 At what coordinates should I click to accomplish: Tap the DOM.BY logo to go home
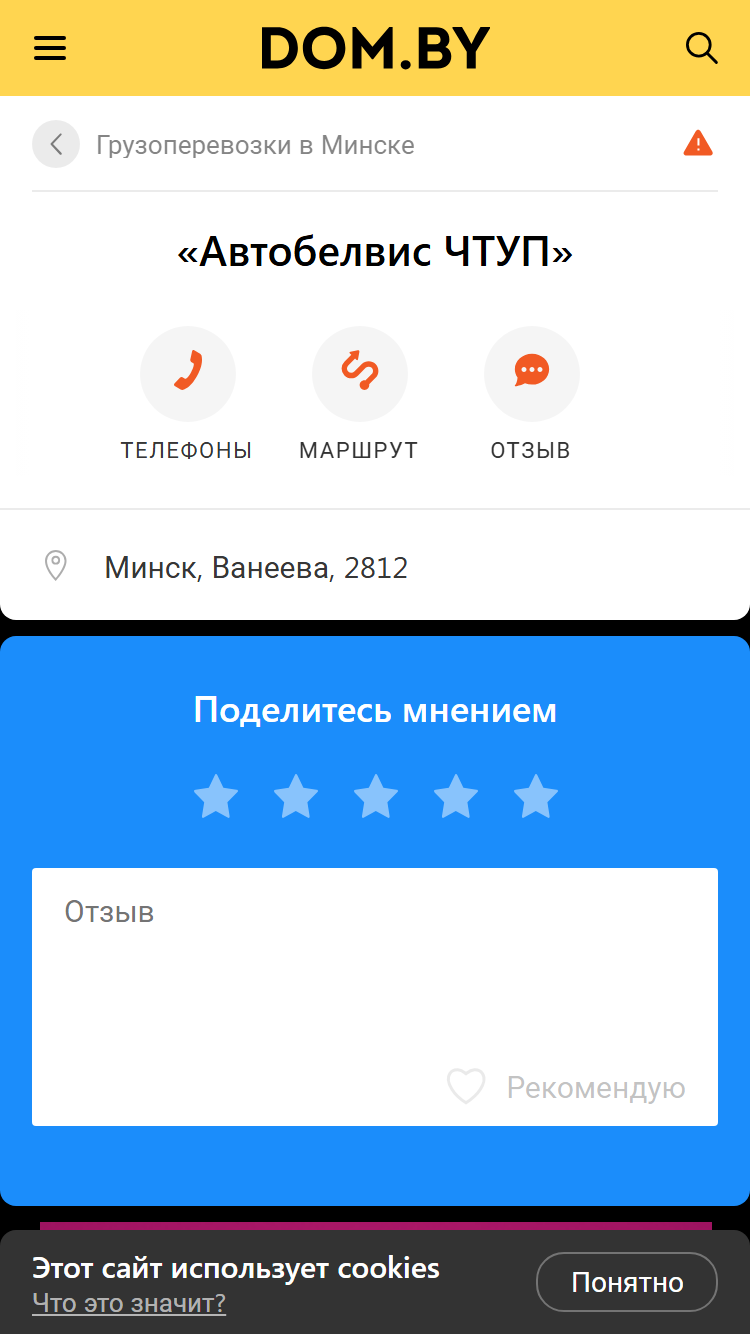point(375,48)
